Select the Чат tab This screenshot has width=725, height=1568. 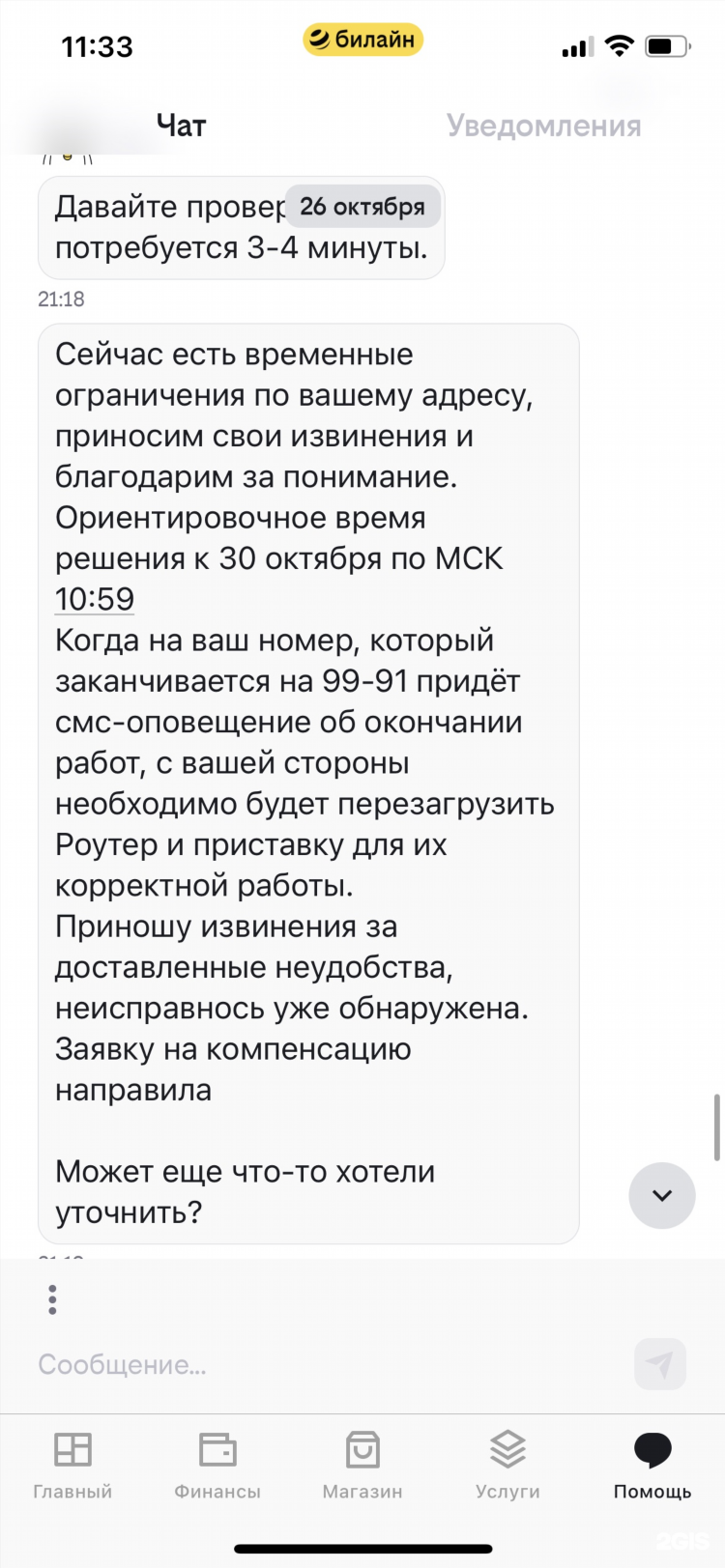[x=181, y=126]
